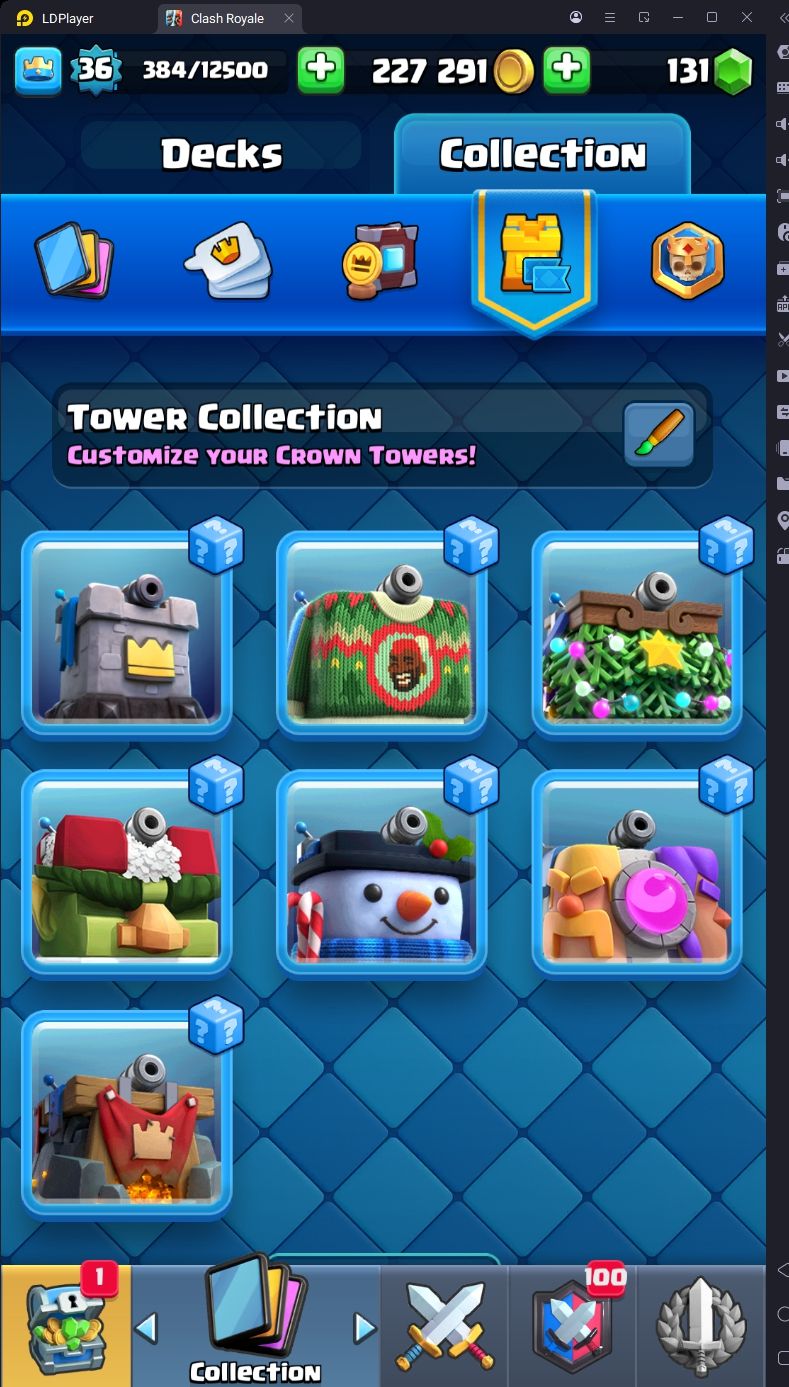This screenshot has height=1387, width=789.
Task: Switch to the Decks tab
Action: [x=221, y=154]
